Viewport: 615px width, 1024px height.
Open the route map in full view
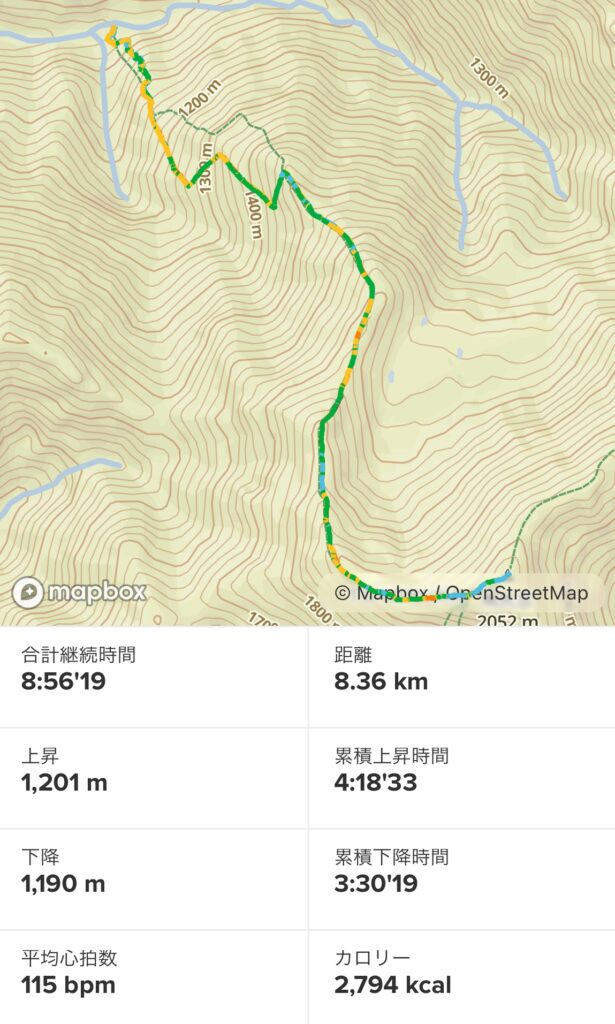point(307,300)
